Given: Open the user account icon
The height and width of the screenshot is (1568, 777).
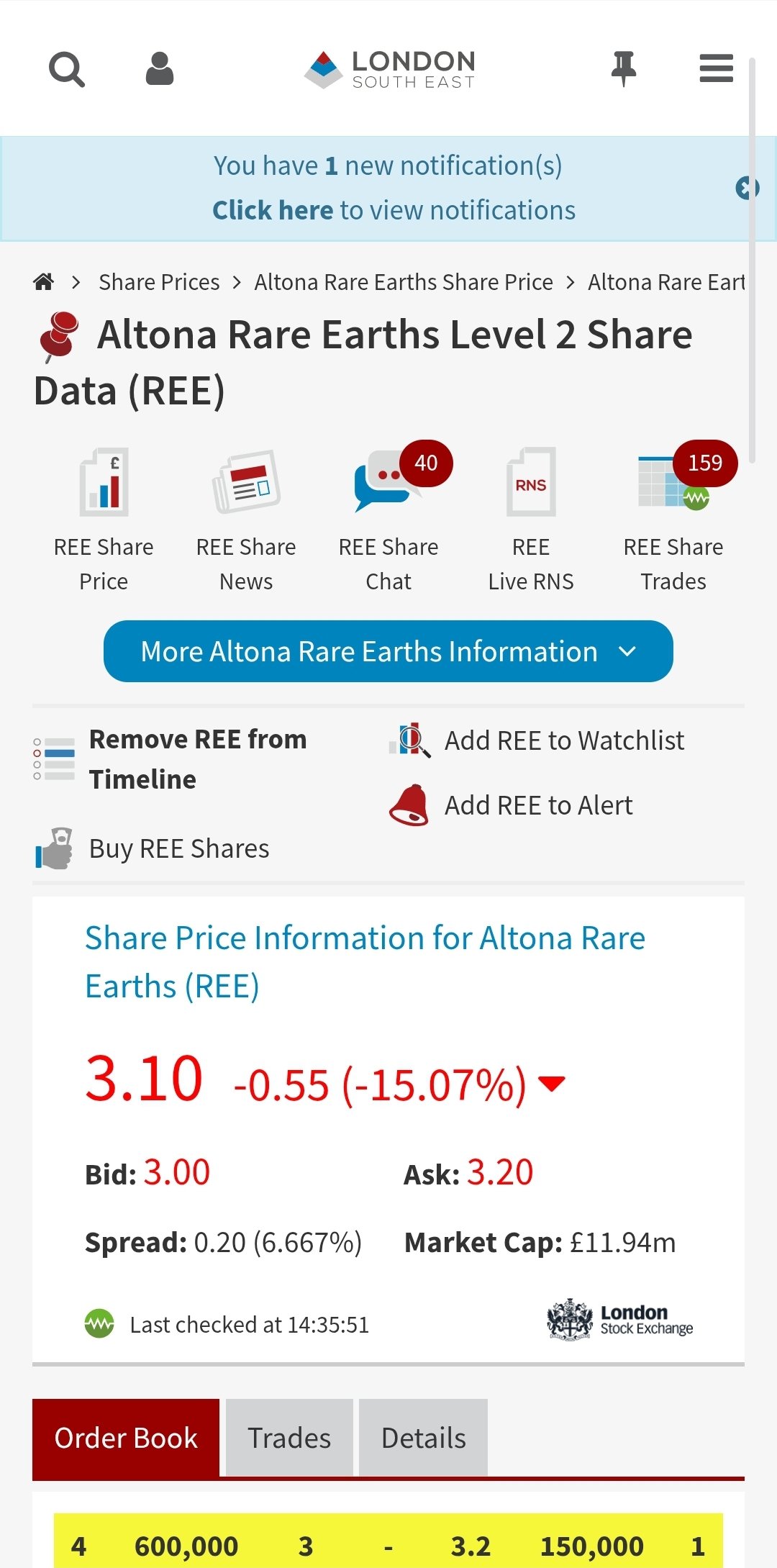Looking at the screenshot, I should [159, 69].
